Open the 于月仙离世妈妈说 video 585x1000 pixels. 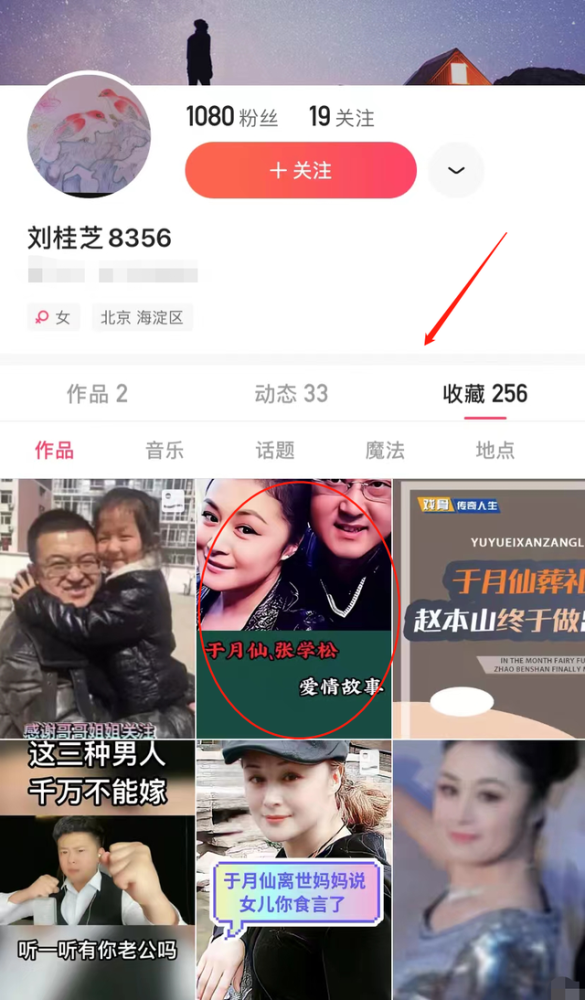coord(293,870)
